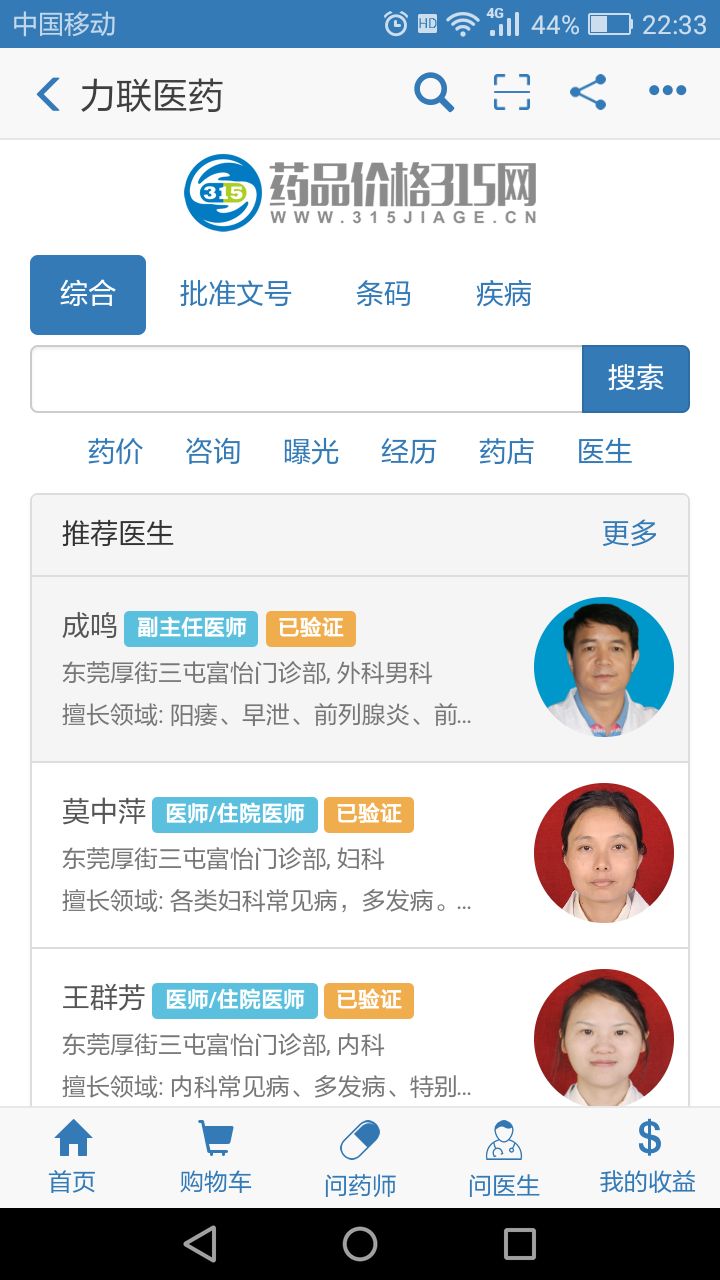Viewport: 720px width, 1280px height.
Task: Open the 曝光 link
Action: 311,451
